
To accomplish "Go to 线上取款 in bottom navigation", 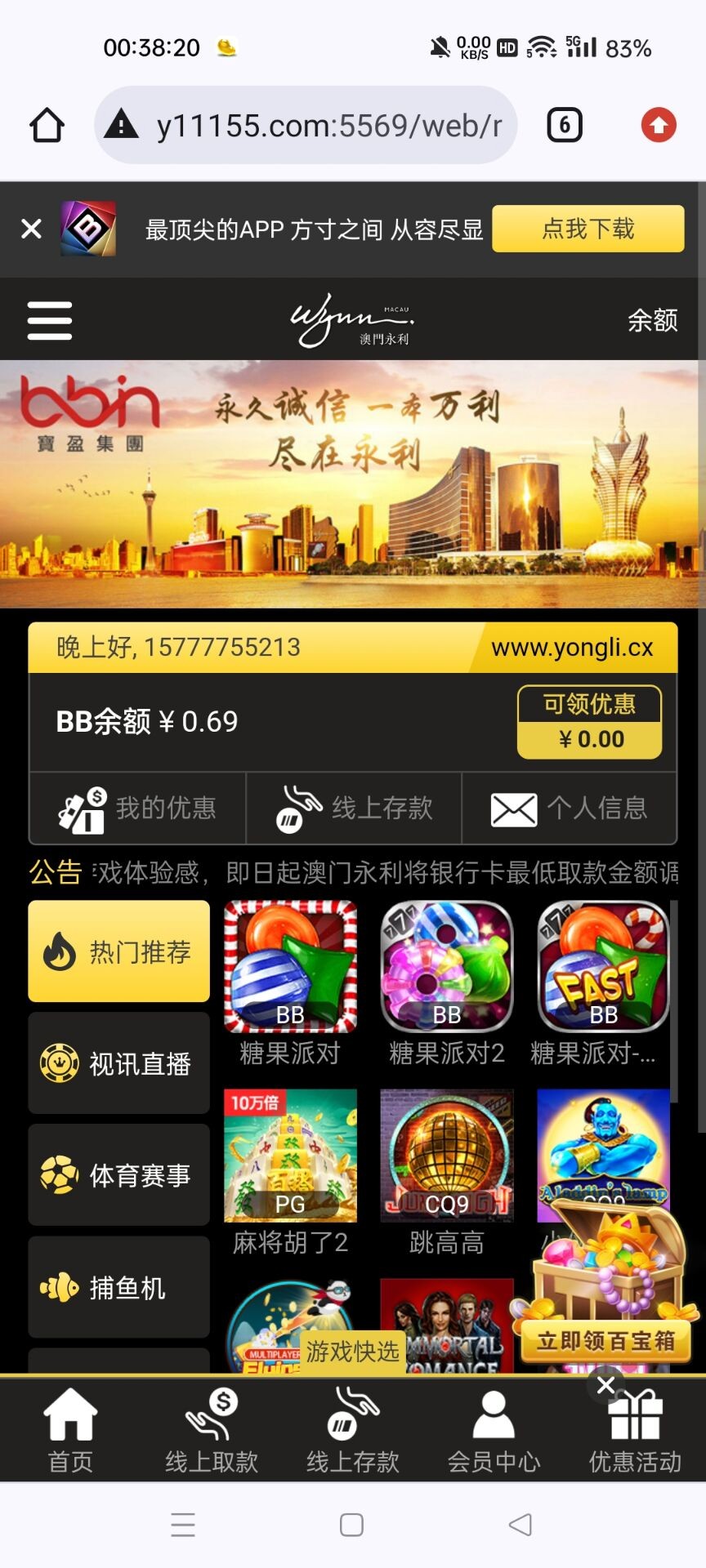I will click(212, 1431).
